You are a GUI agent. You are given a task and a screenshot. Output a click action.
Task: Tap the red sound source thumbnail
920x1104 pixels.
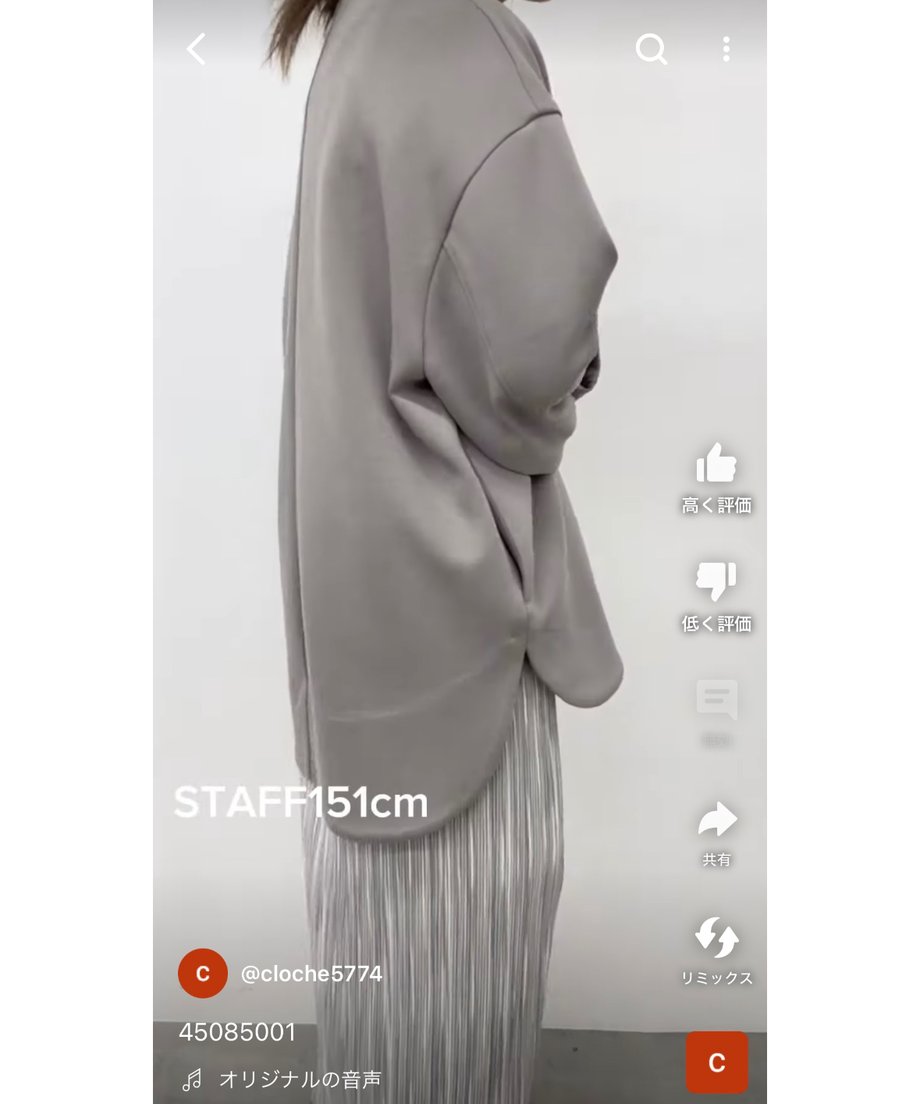click(x=716, y=1062)
